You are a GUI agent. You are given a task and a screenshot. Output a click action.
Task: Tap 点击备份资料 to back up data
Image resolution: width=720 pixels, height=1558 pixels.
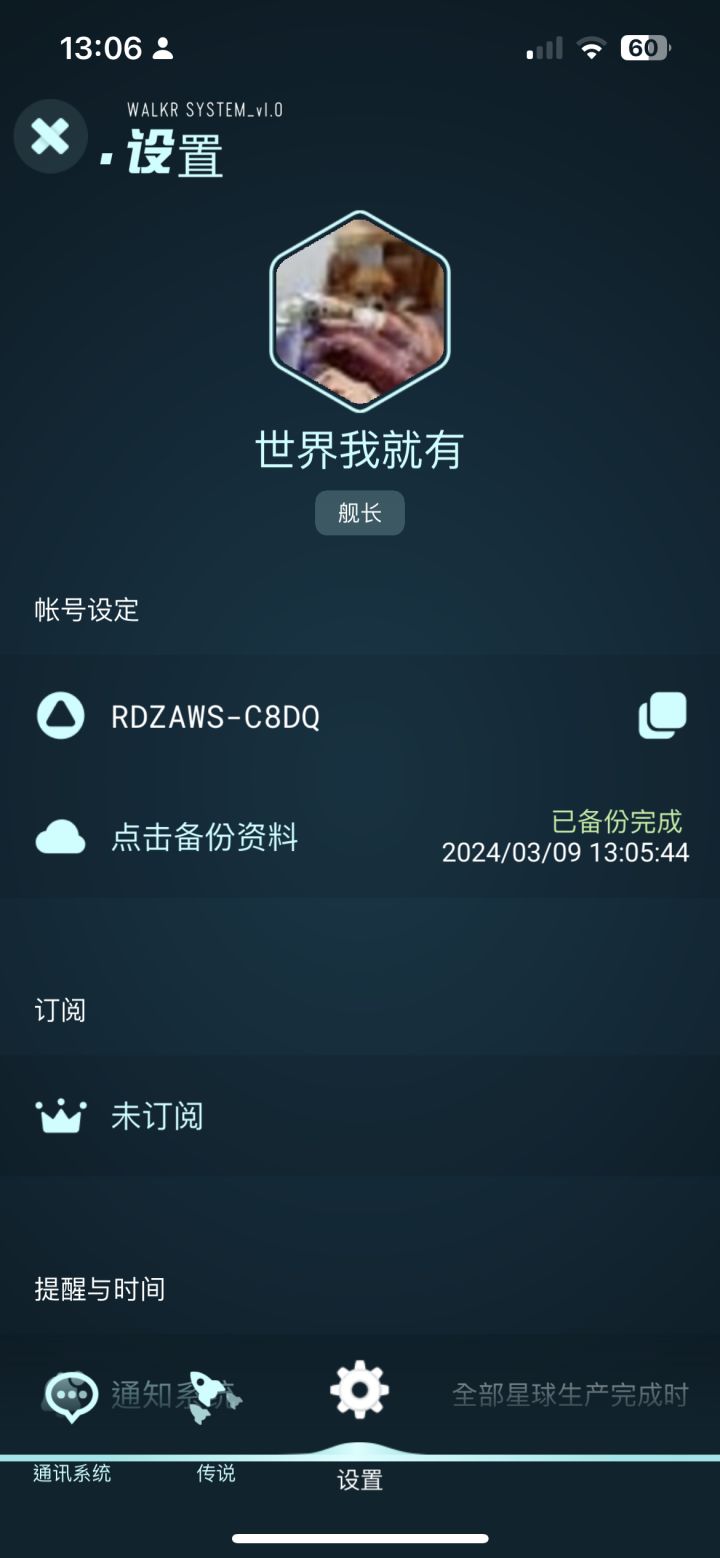360,837
